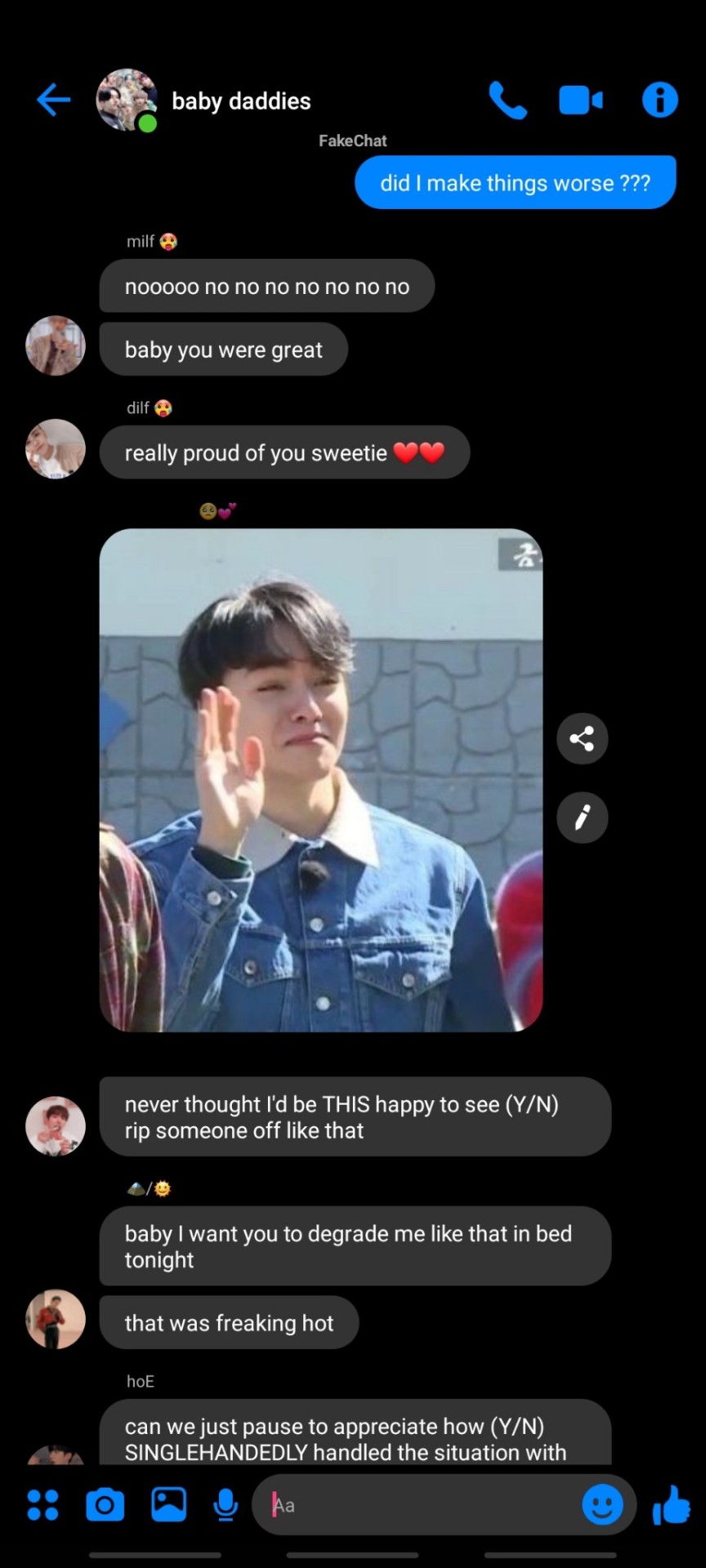Open the chat info details
Viewport: 706px width, 1568px height.
(659, 100)
